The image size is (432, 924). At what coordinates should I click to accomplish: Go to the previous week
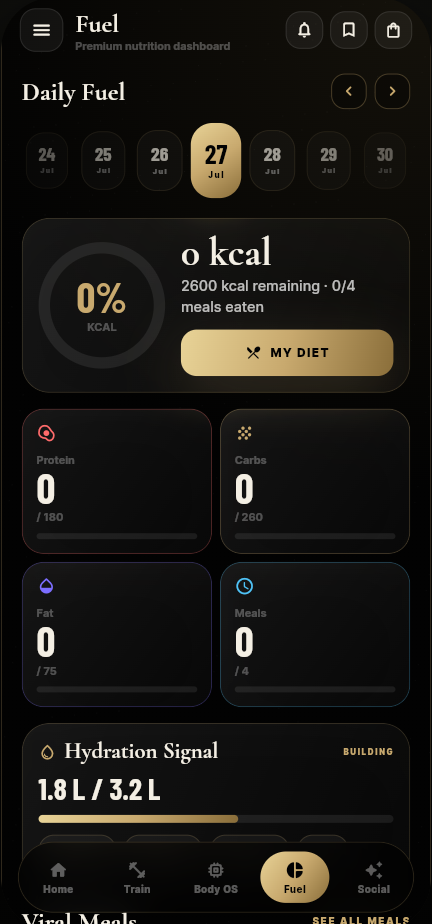tap(349, 91)
